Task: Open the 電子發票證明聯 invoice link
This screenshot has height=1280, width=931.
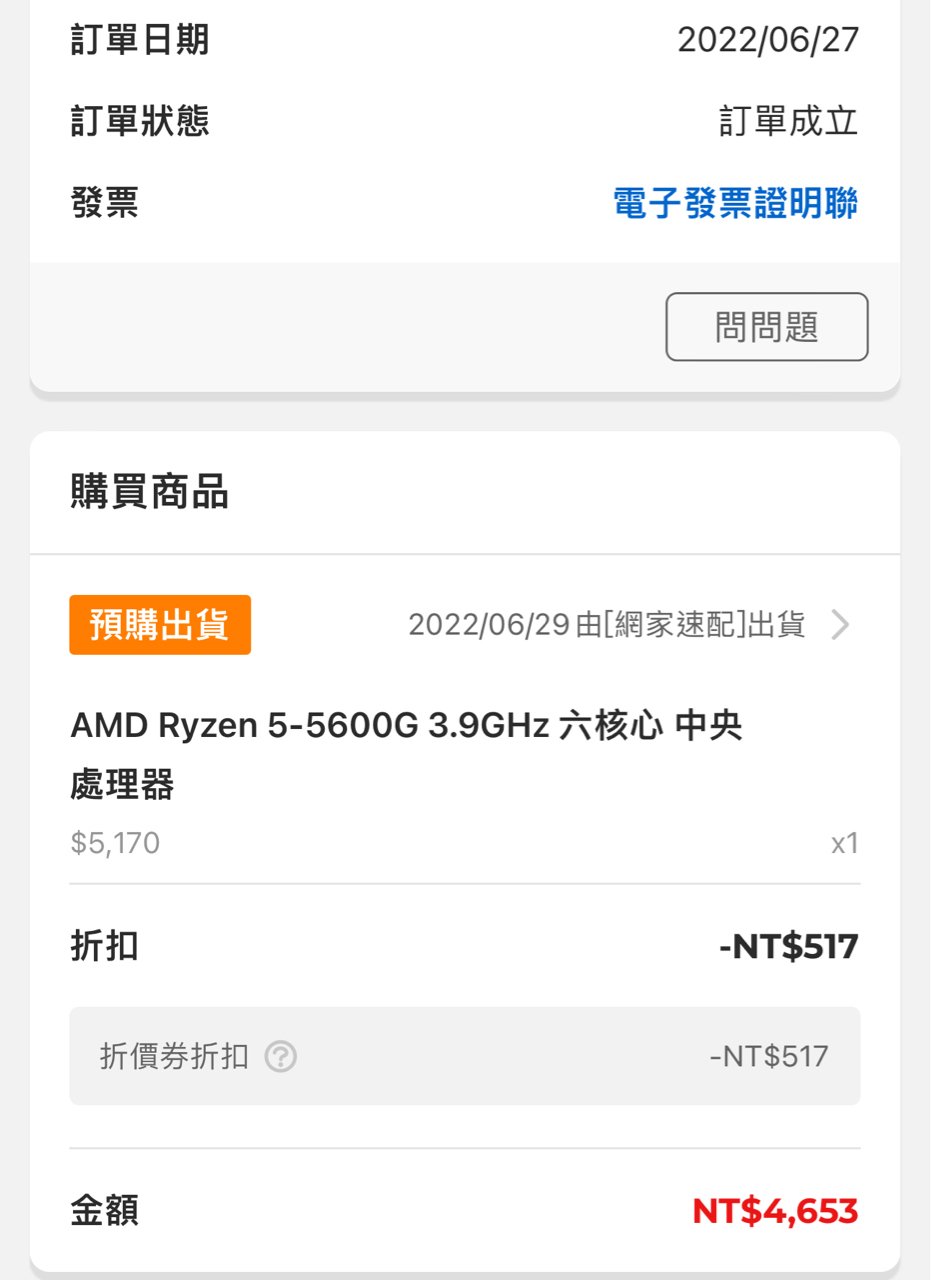Action: (x=735, y=204)
